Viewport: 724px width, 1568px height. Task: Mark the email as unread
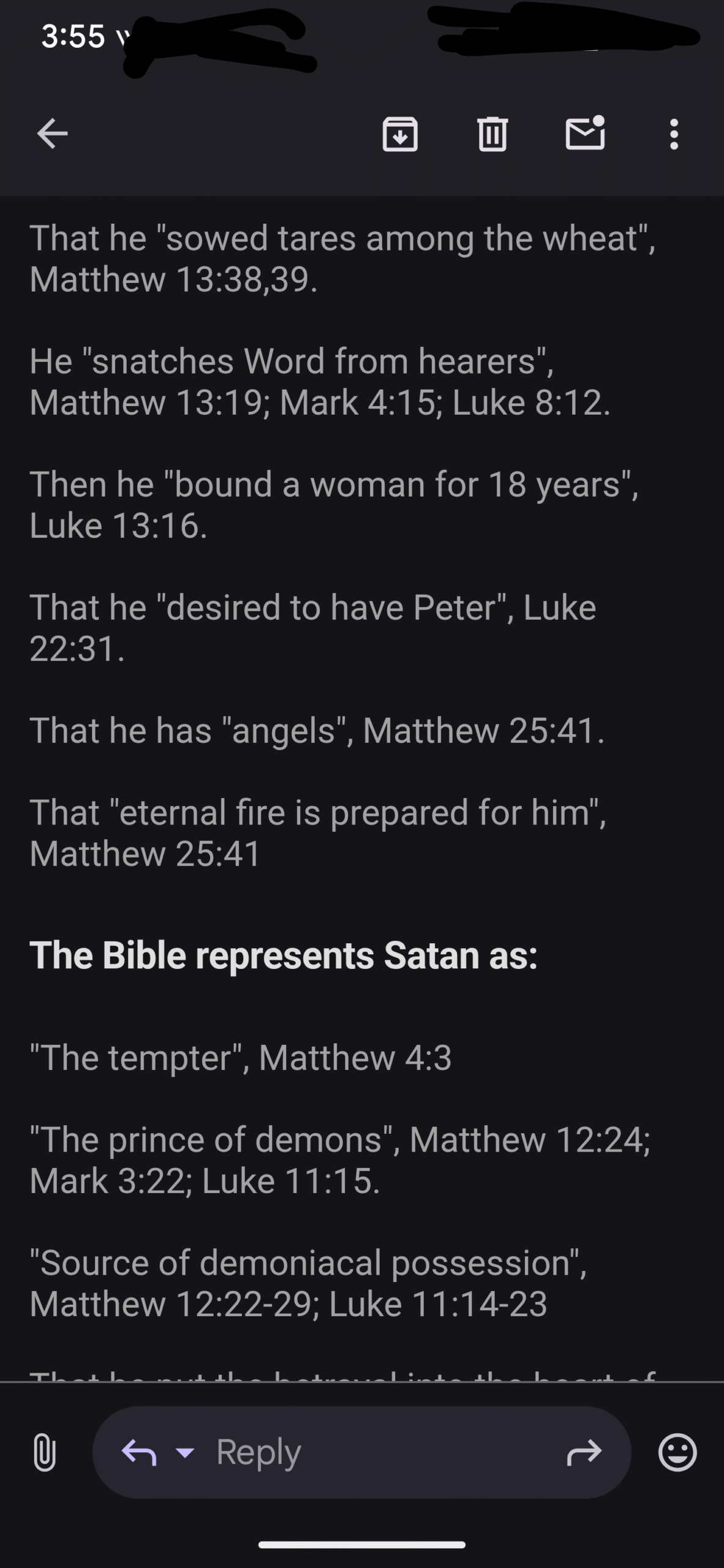click(585, 132)
